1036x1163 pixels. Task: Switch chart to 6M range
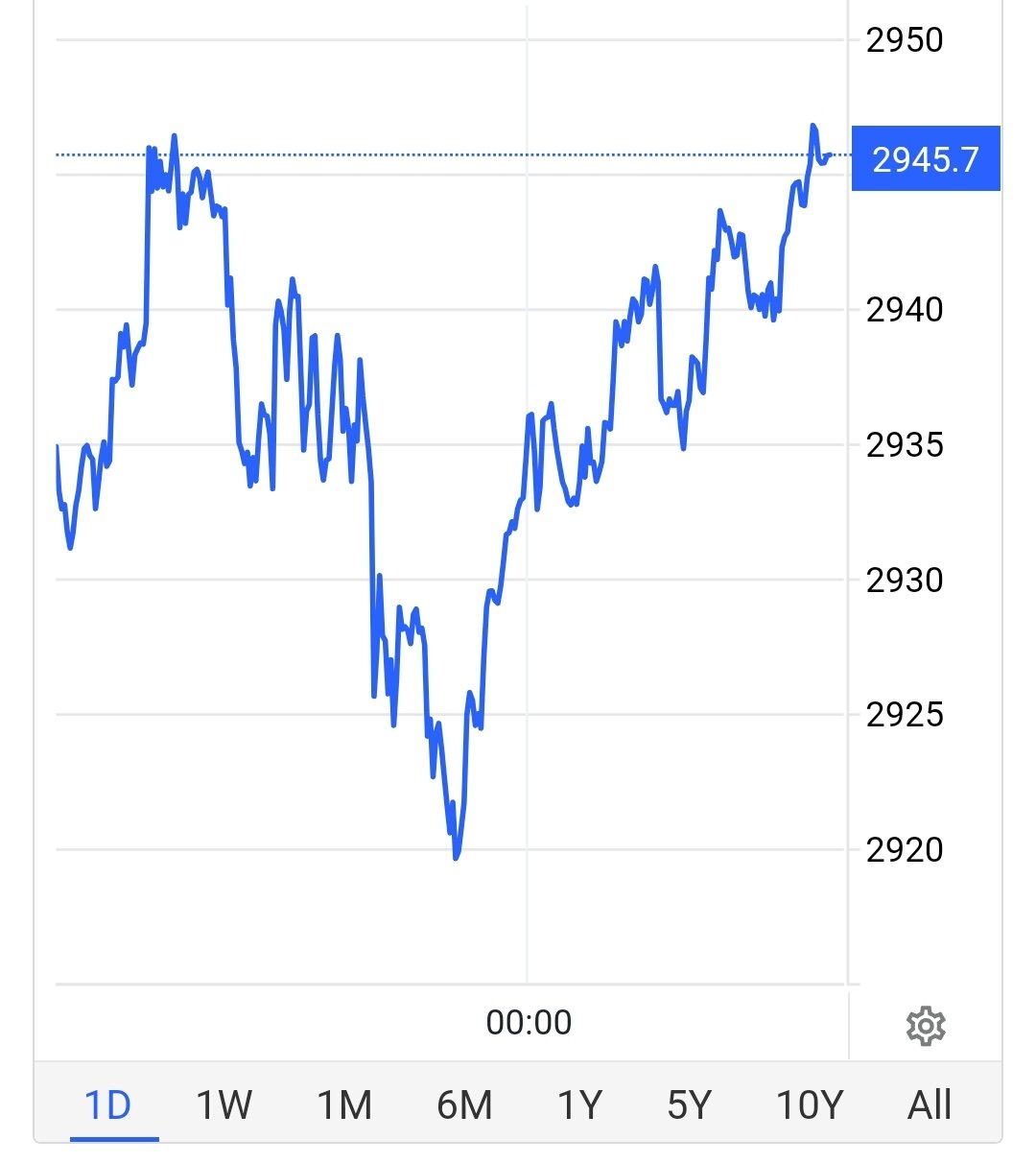(464, 1105)
